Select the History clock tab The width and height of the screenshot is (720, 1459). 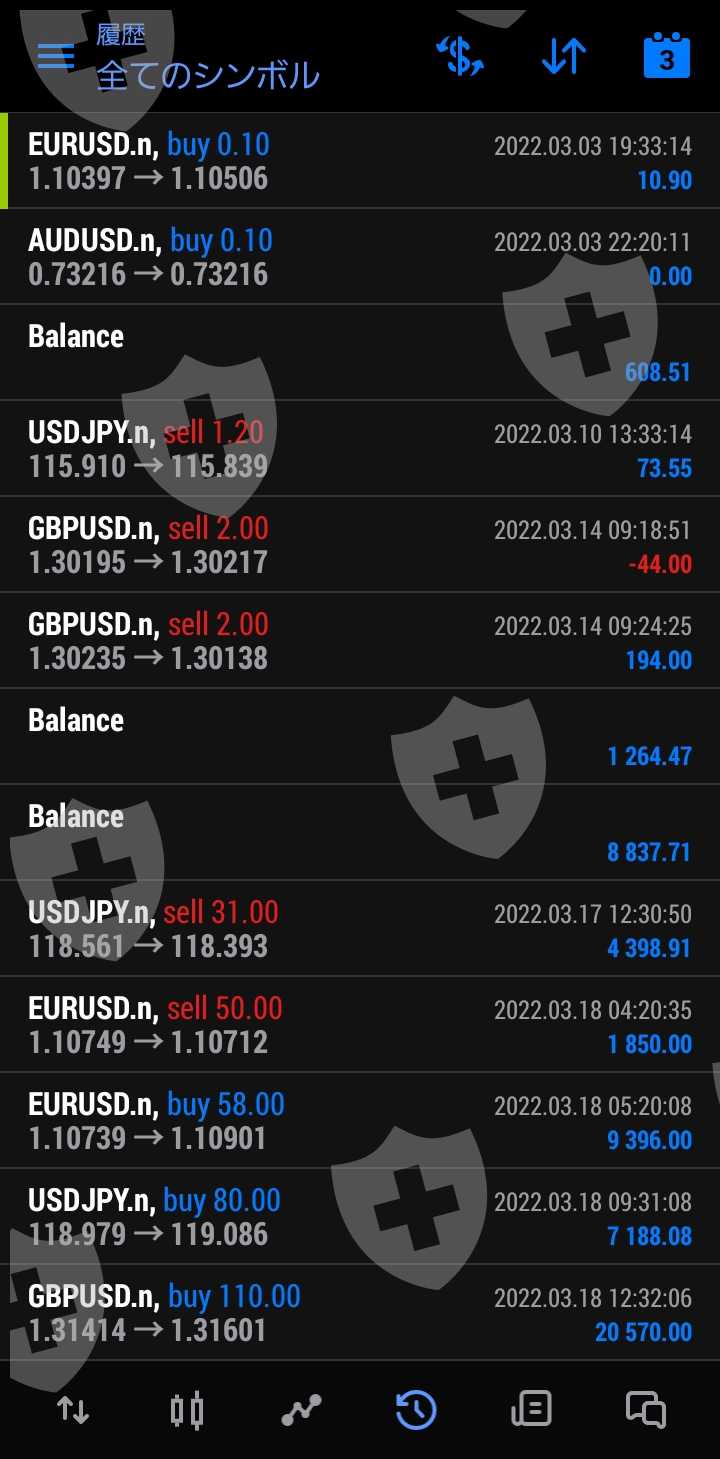coord(416,1410)
